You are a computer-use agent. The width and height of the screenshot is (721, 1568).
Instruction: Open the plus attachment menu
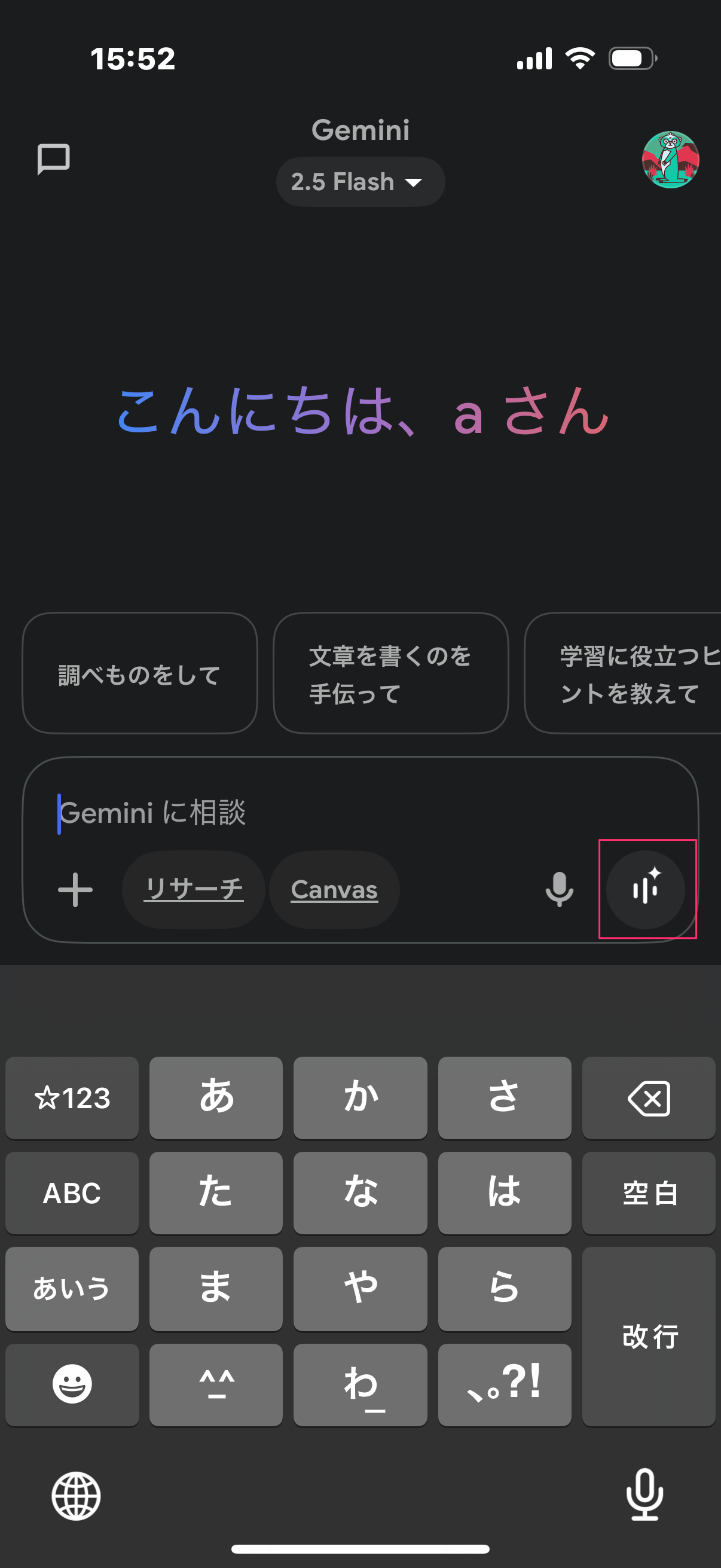[75, 889]
